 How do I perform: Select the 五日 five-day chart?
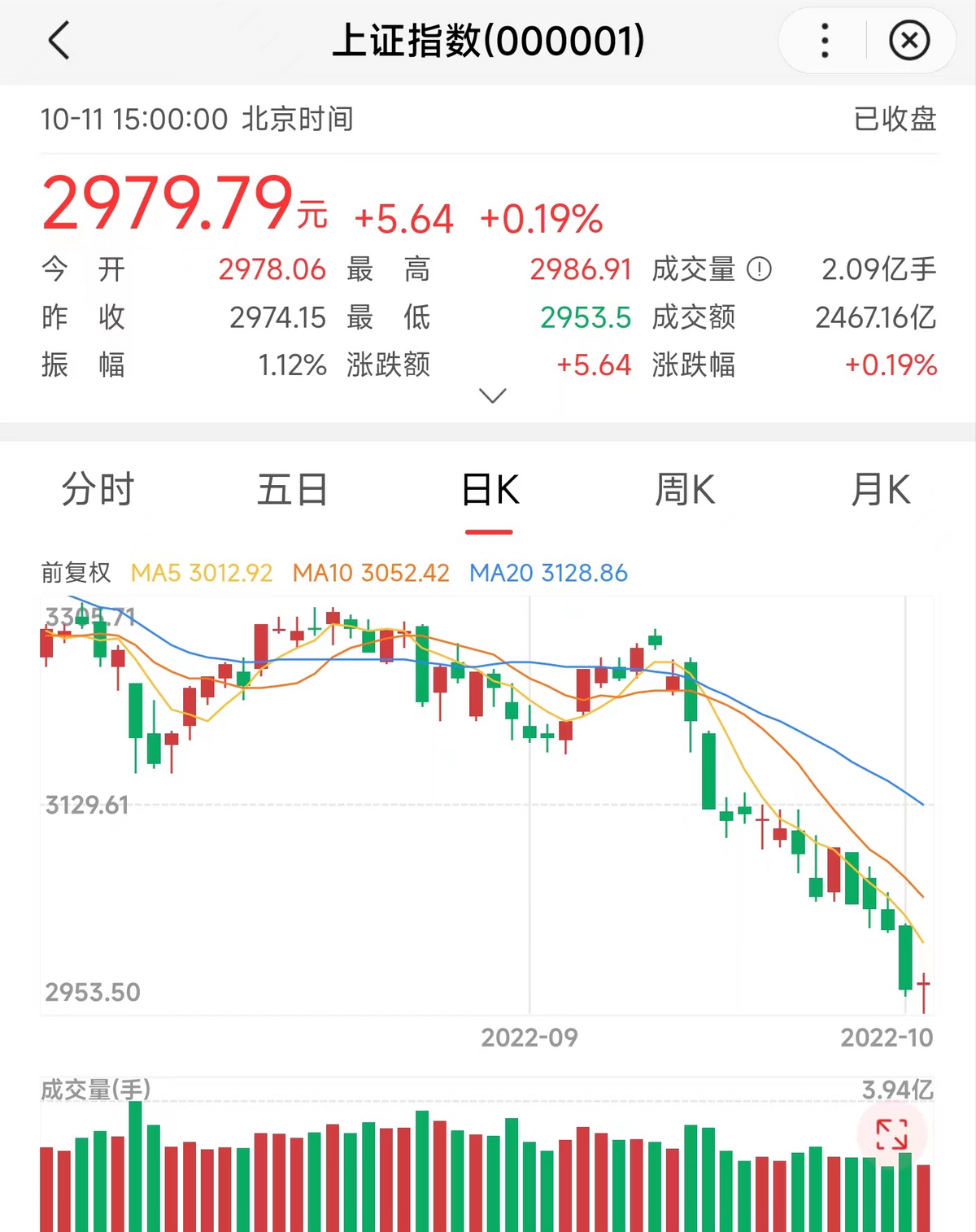(294, 489)
